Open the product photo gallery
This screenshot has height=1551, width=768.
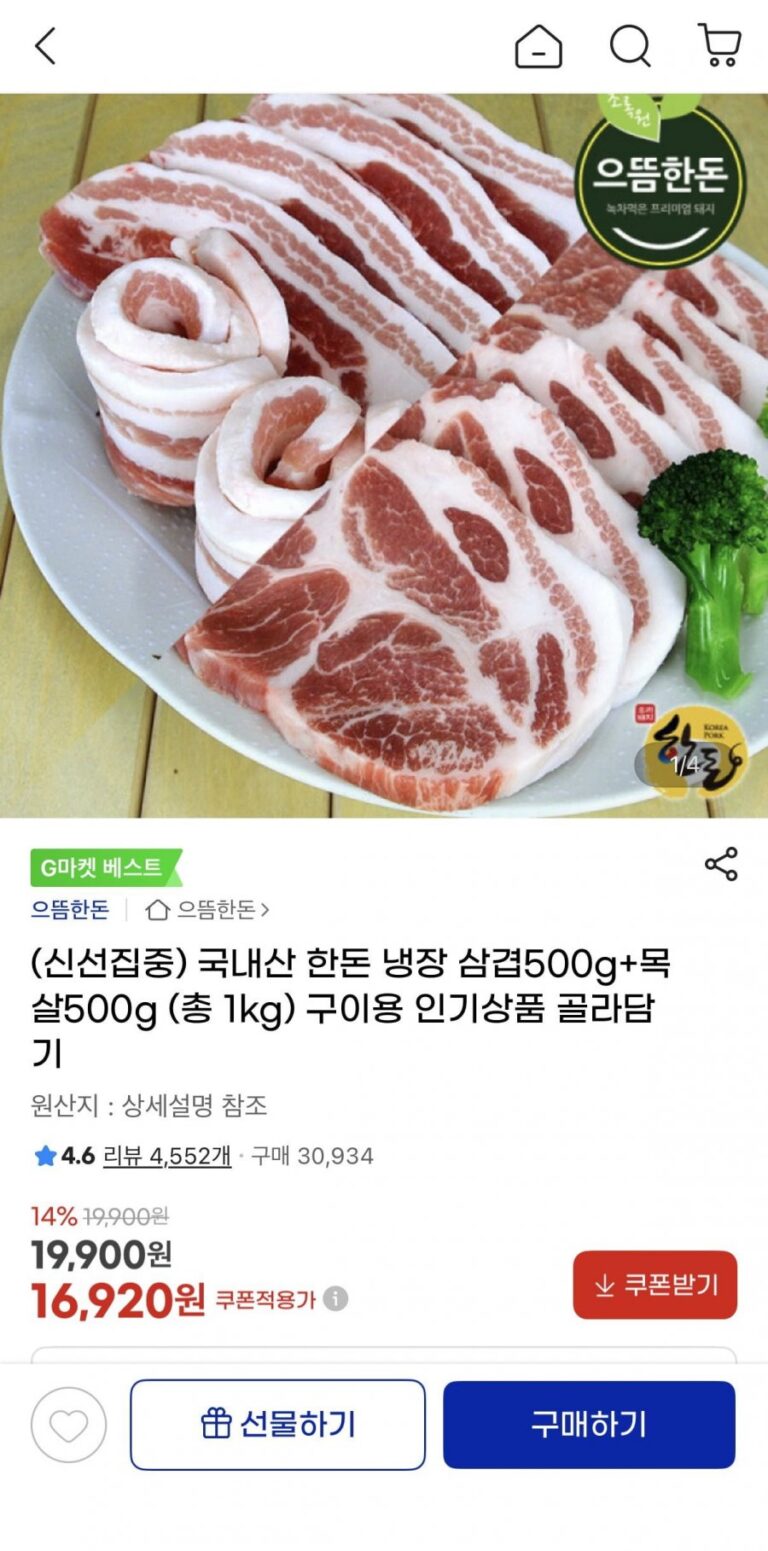tap(384, 455)
